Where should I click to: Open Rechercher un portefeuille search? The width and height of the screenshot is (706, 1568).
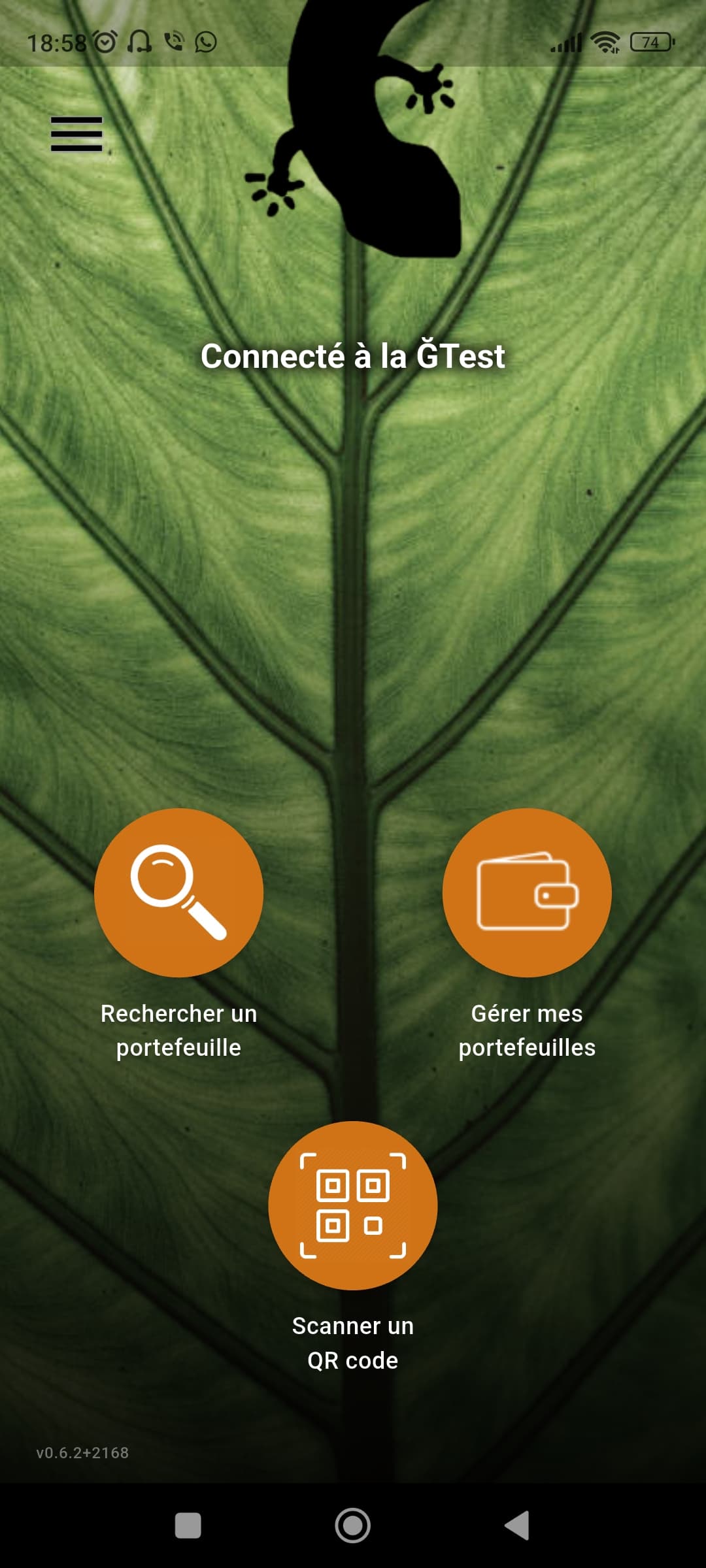pyautogui.click(x=178, y=892)
